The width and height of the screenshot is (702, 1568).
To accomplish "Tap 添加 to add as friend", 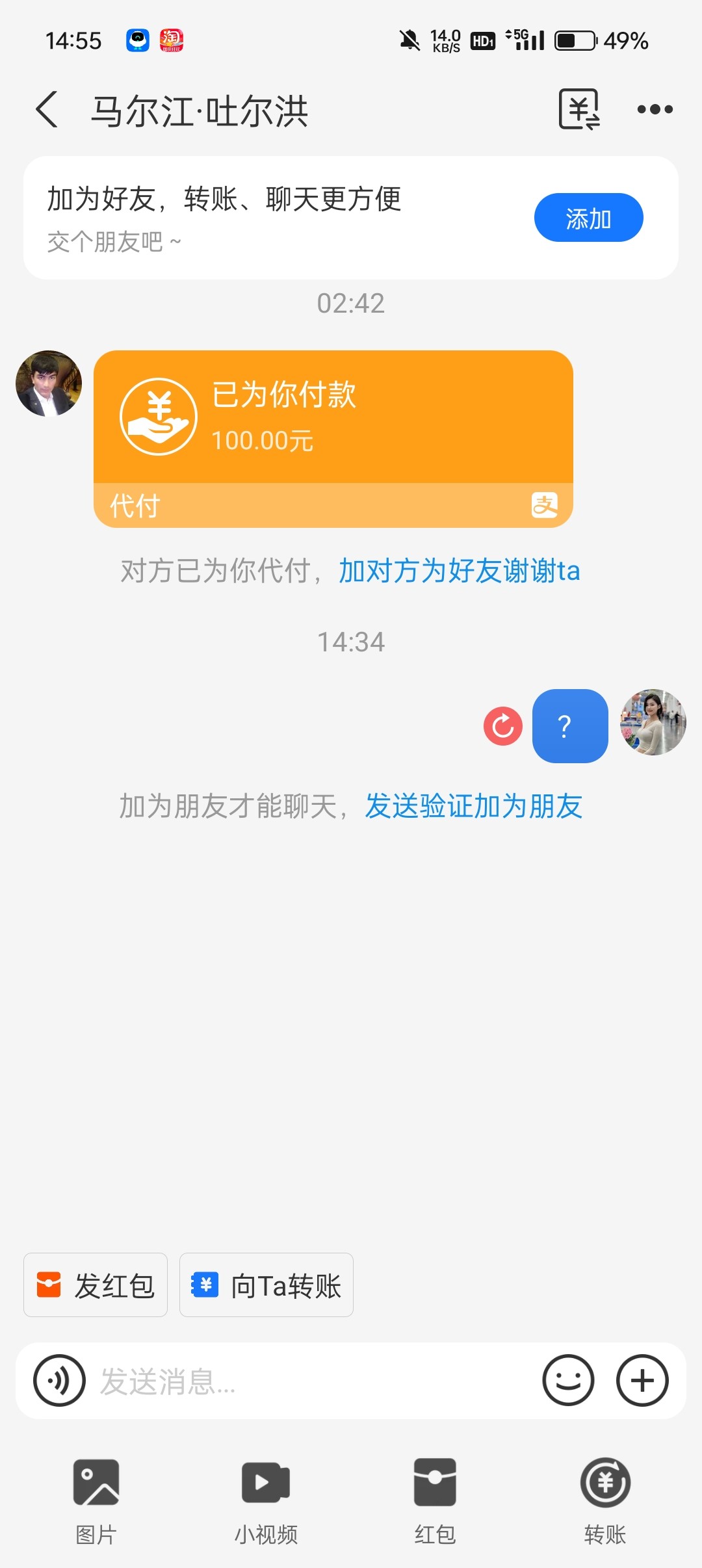I will click(x=588, y=218).
